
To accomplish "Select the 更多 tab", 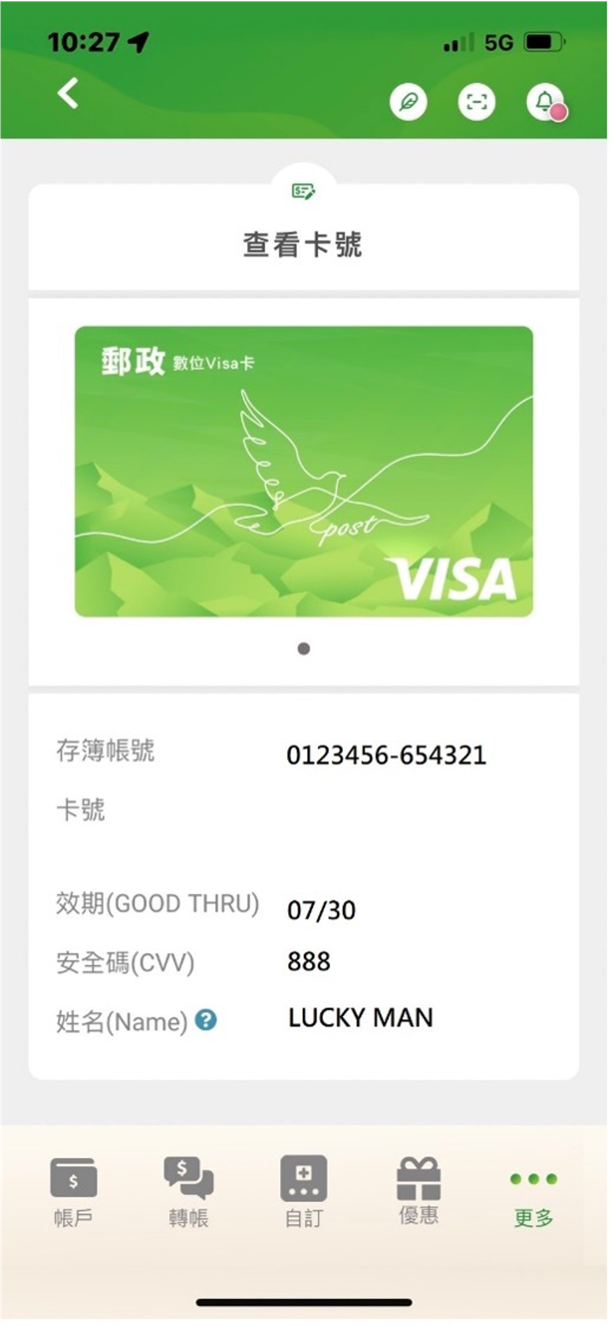I will coord(533,1192).
